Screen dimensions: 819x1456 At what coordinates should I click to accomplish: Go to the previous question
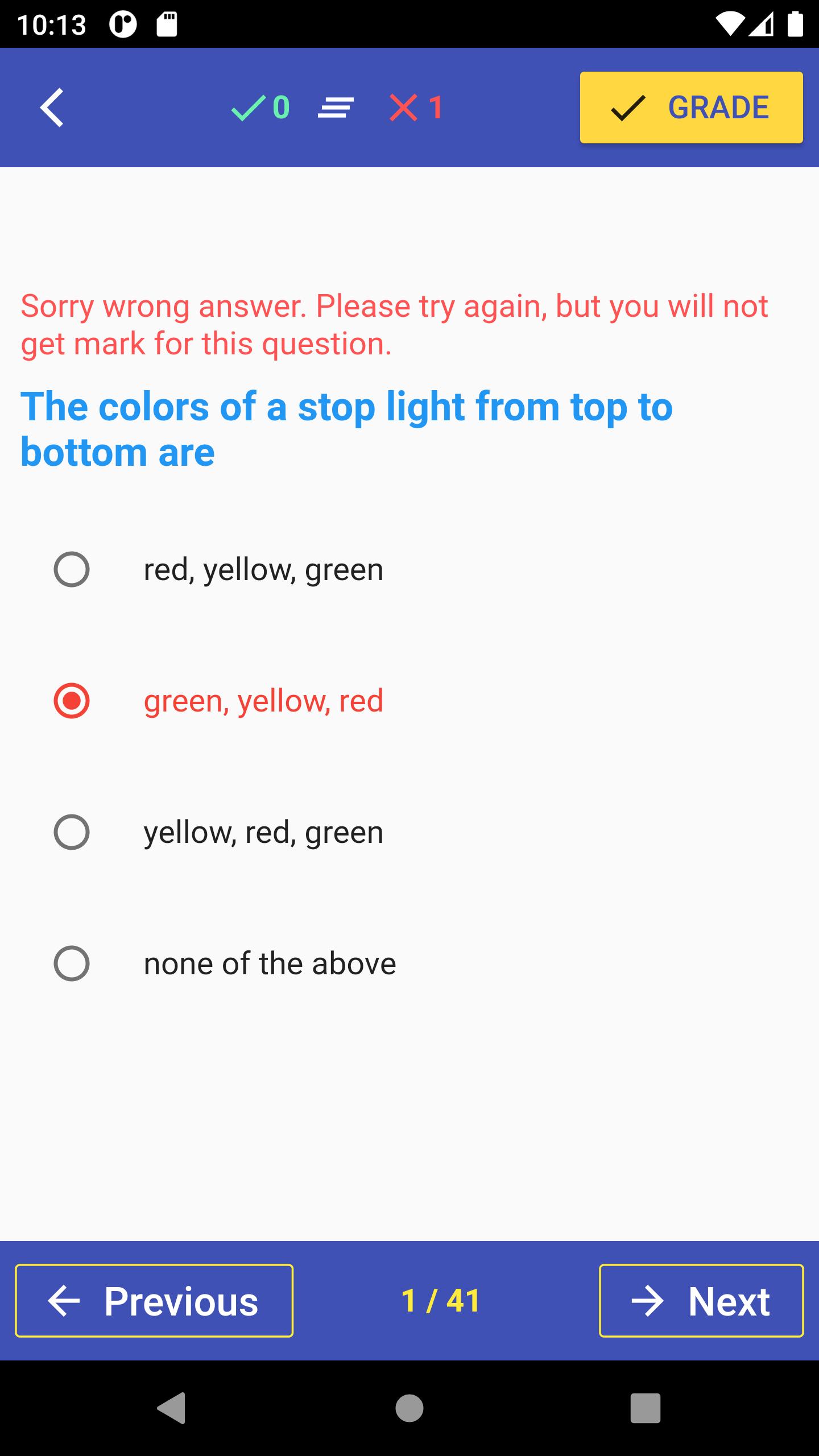(154, 1301)
